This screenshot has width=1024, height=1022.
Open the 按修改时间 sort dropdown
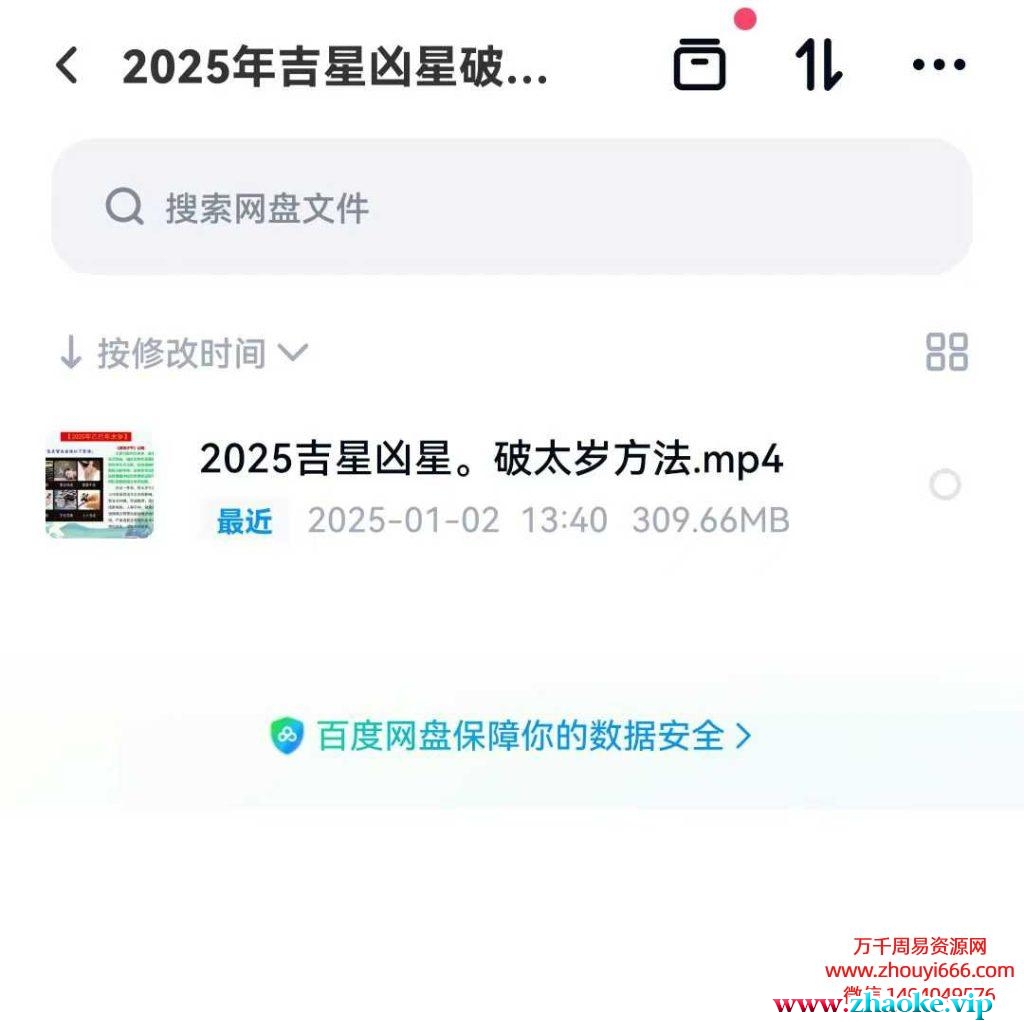click(x=185, y=353)
